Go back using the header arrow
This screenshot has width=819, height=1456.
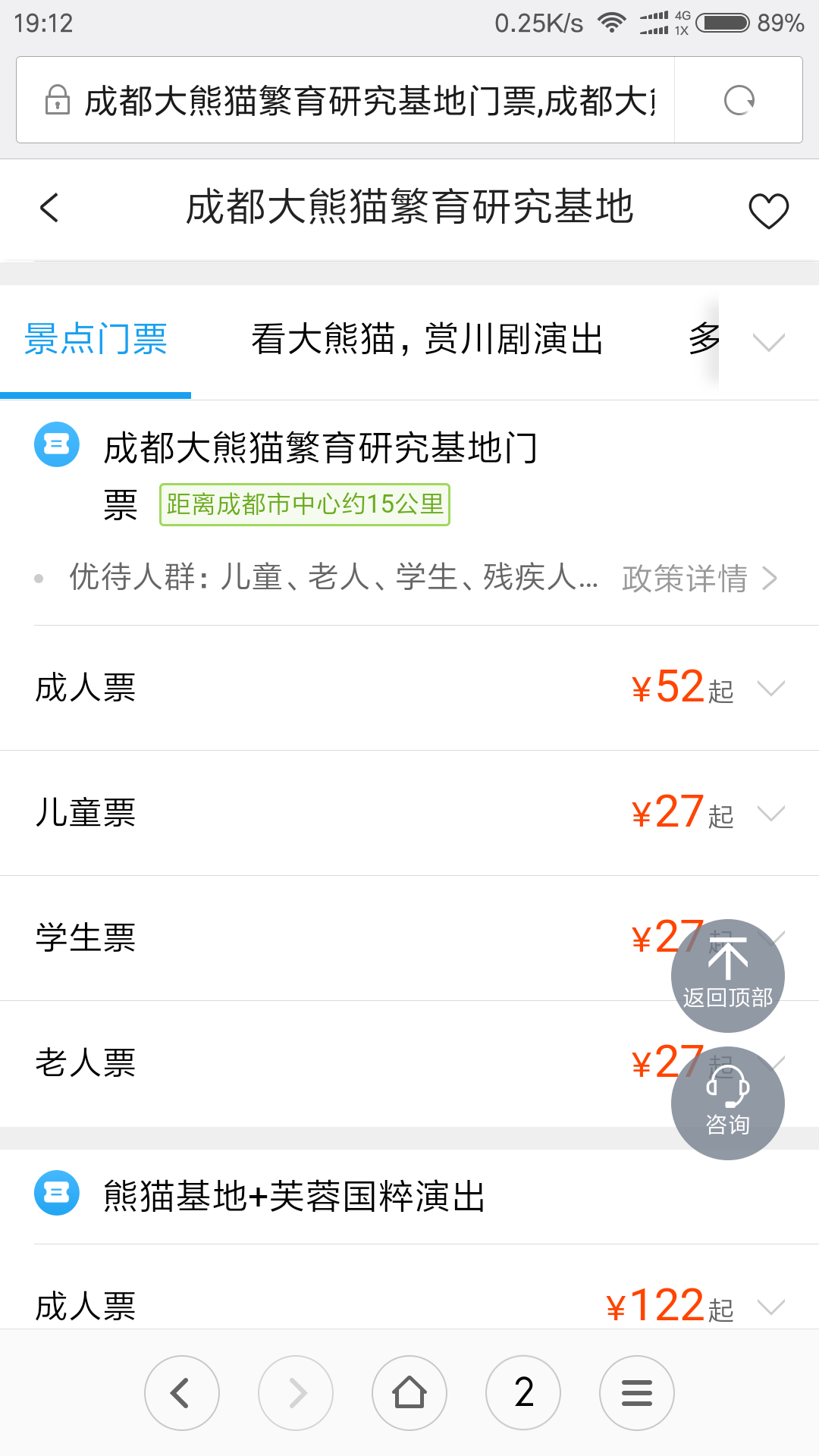pyautogui.click(x=49, y=208)
